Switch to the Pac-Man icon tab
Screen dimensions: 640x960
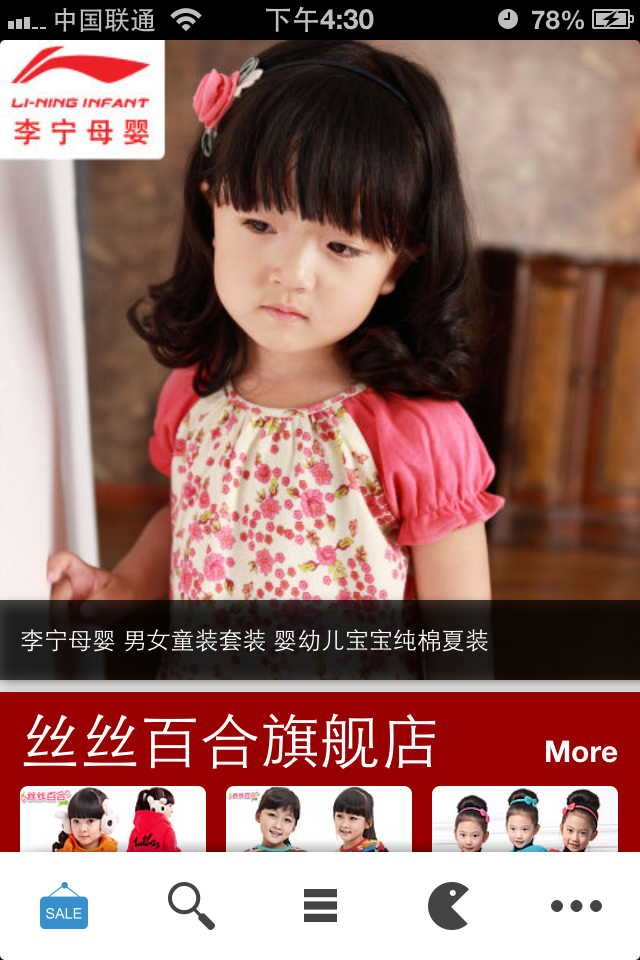click(448, 906)
